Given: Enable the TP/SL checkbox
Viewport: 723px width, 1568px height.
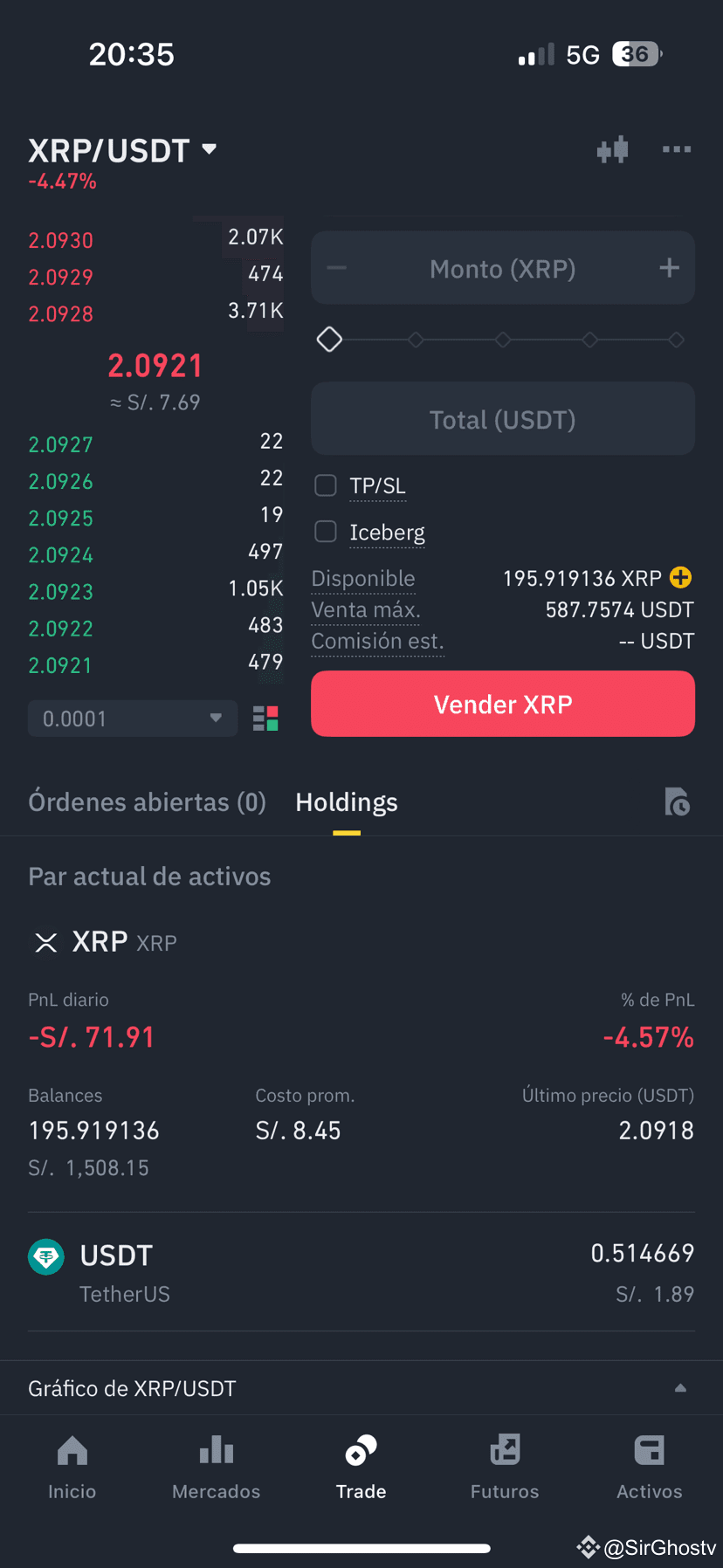Looking at the screenshot, I should [x=325, y=485].
